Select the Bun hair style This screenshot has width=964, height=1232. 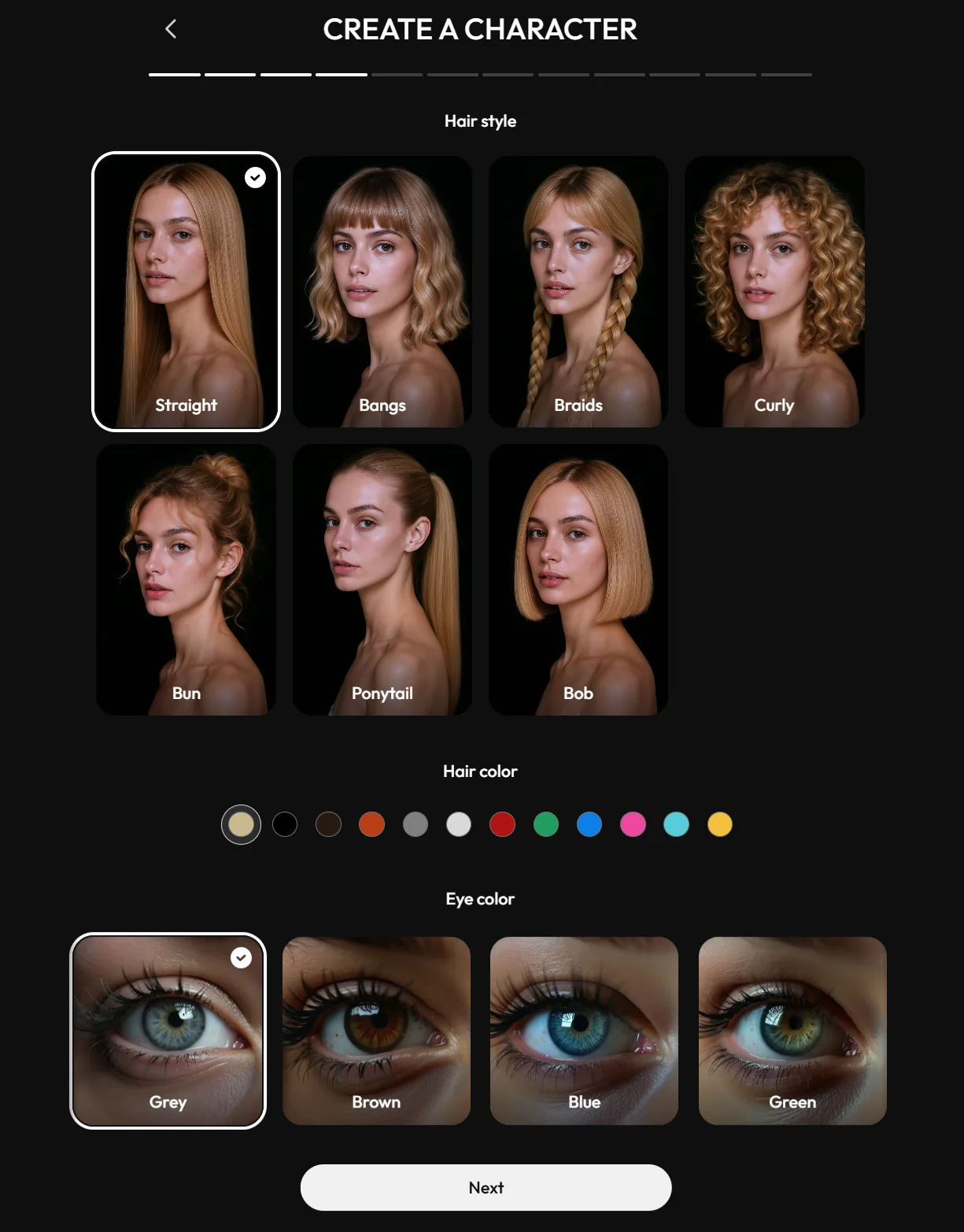click(186, 579)
